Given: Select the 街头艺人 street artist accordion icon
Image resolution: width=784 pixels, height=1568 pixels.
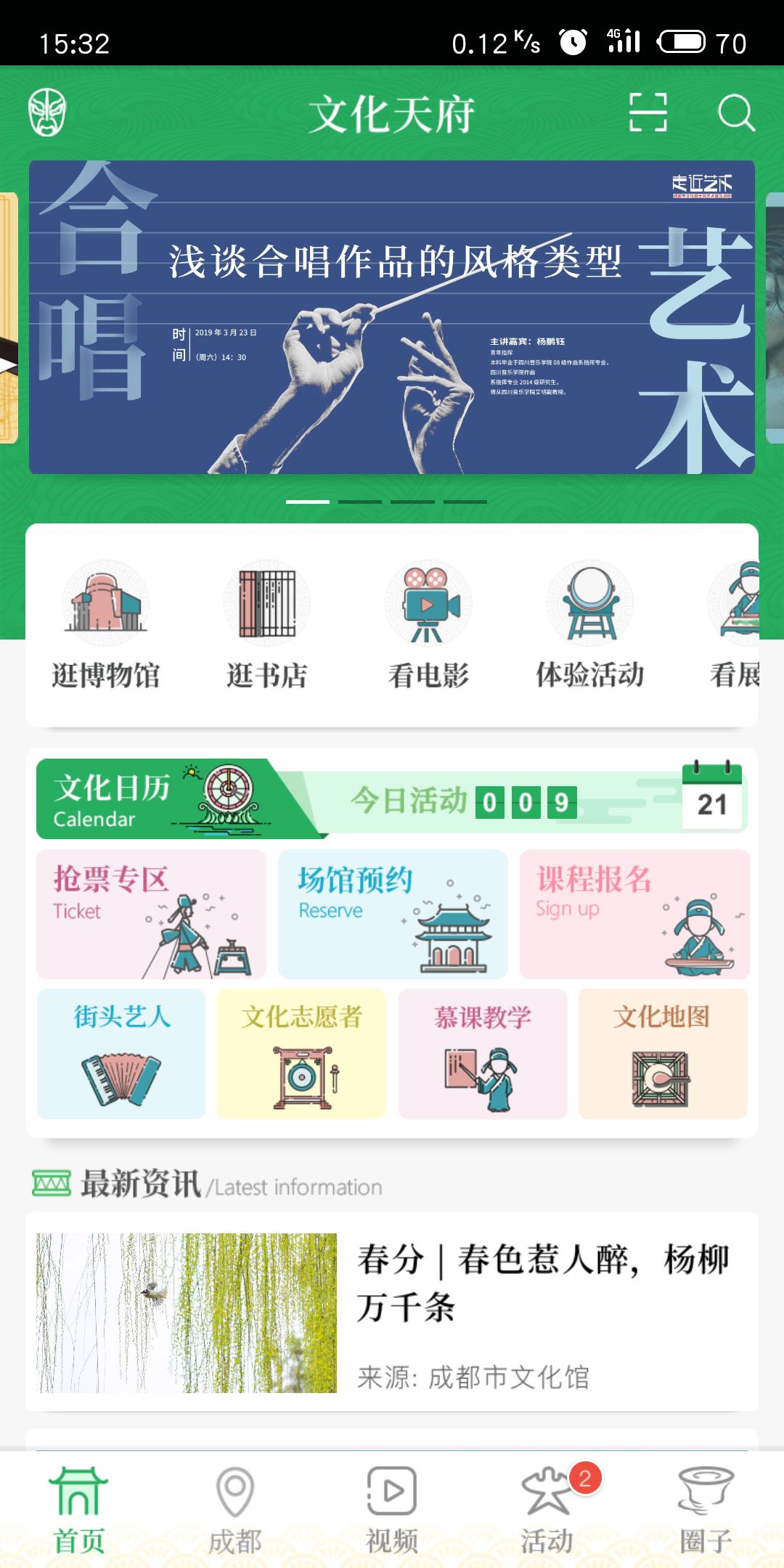Looking at the screenshot, I should click(120, 1053).
